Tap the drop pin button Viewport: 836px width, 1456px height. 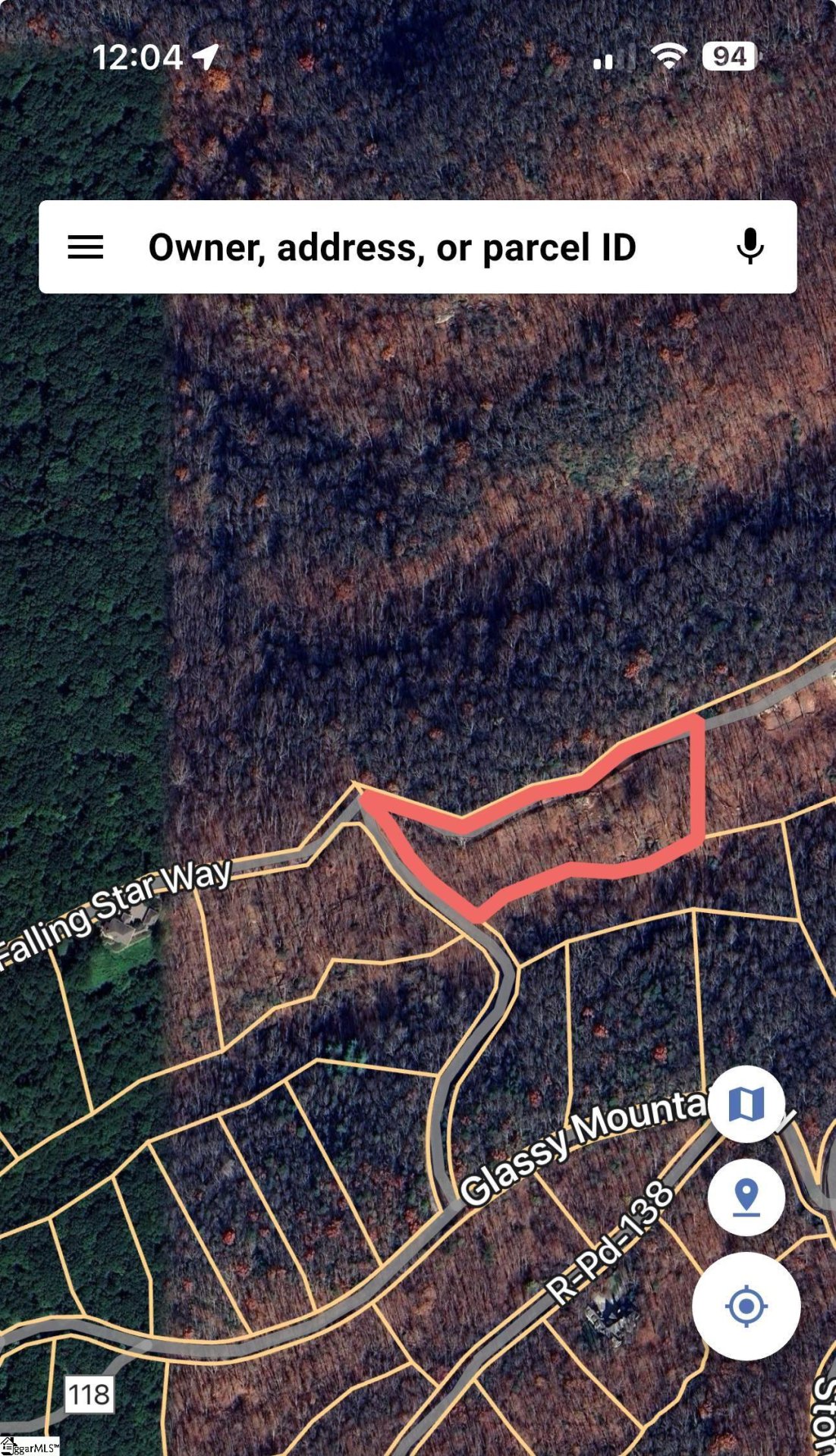pyautogui.click(x=746, y=1197)
